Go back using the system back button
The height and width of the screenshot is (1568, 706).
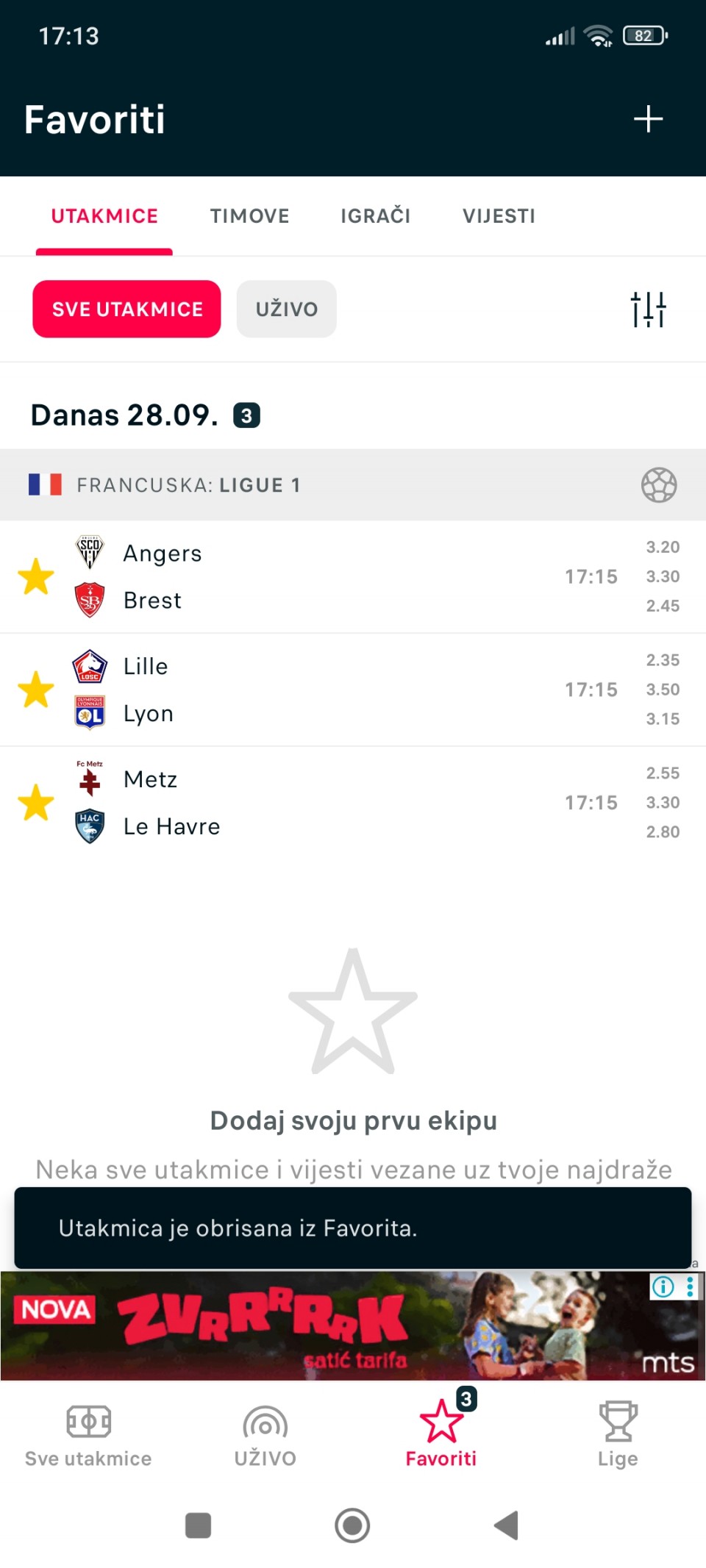pyautogui.click(x=507, y=1525)
